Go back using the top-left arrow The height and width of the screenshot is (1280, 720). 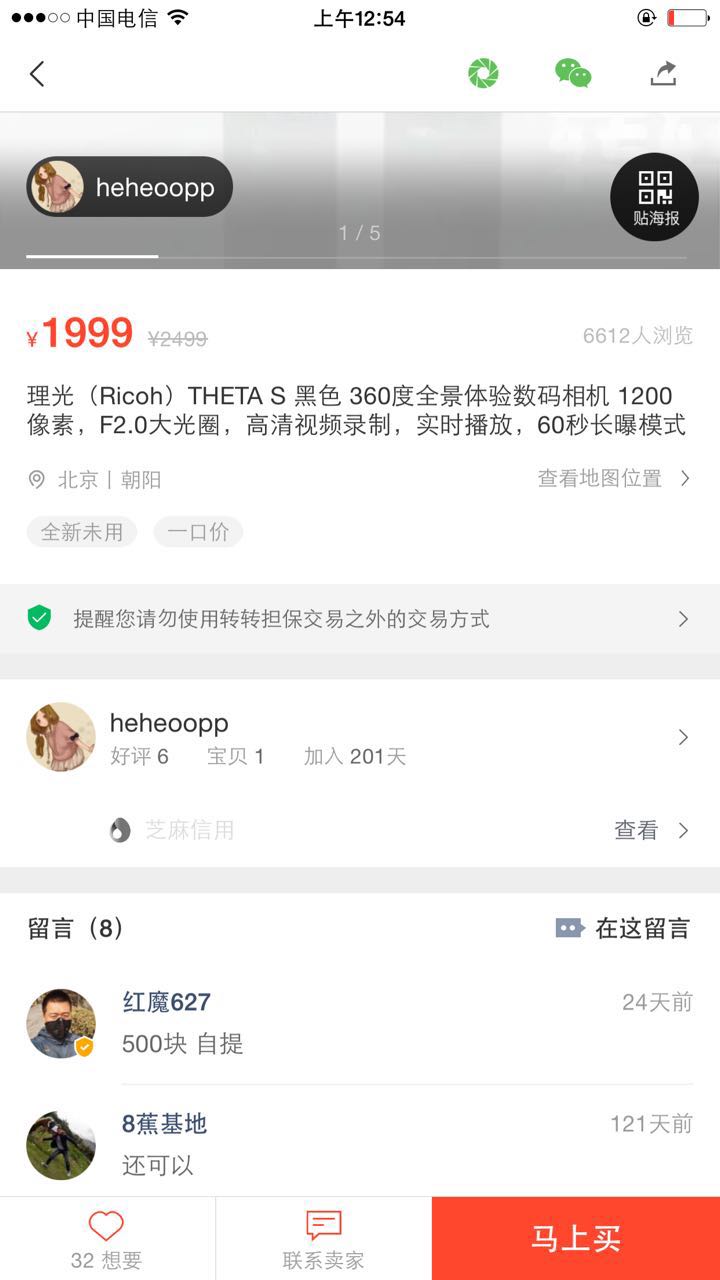(37, 74)
